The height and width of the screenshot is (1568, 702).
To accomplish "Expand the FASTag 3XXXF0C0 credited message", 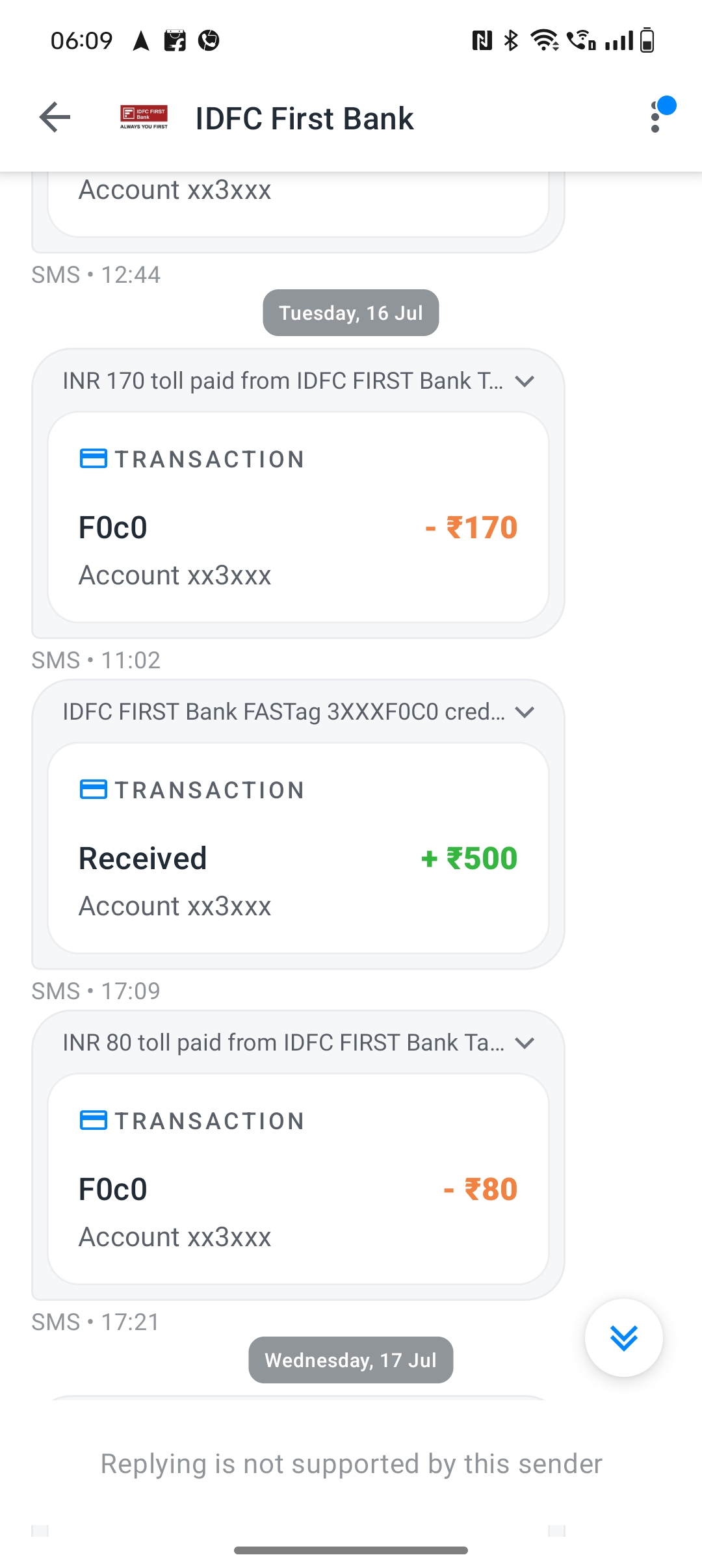I will 525,712.
